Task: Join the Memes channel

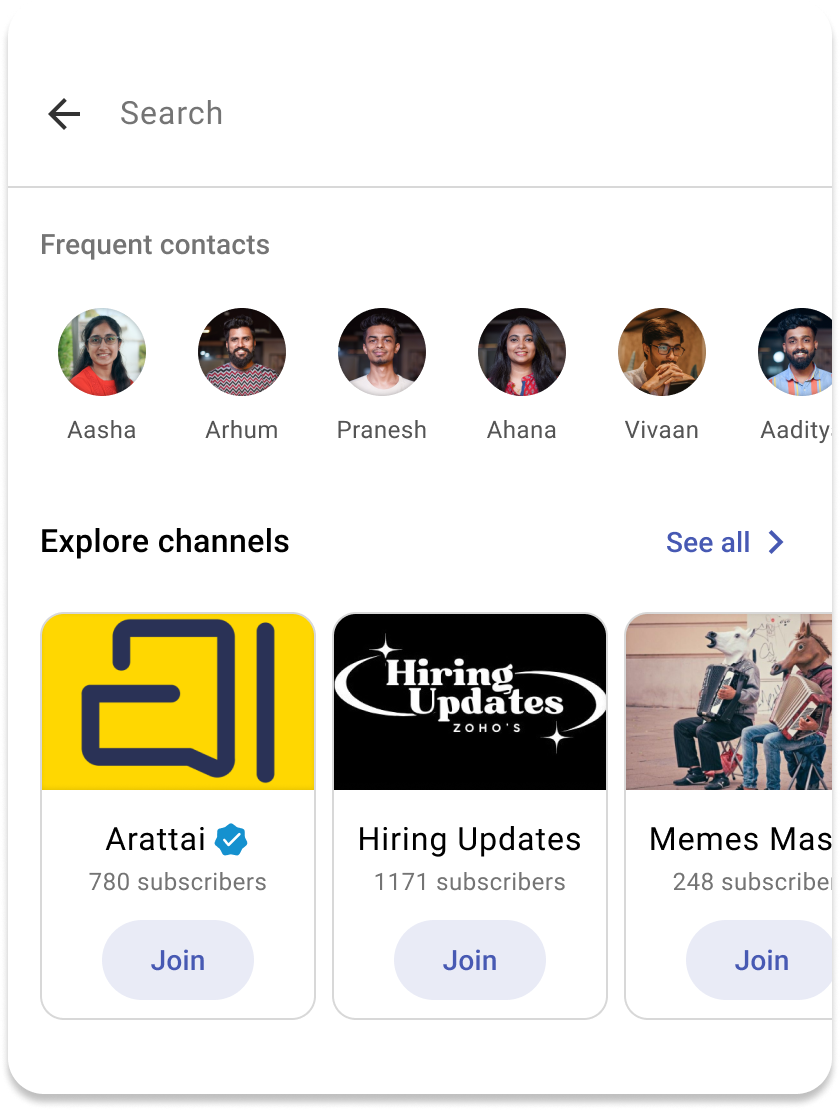Action: click(x=760, y=960)
